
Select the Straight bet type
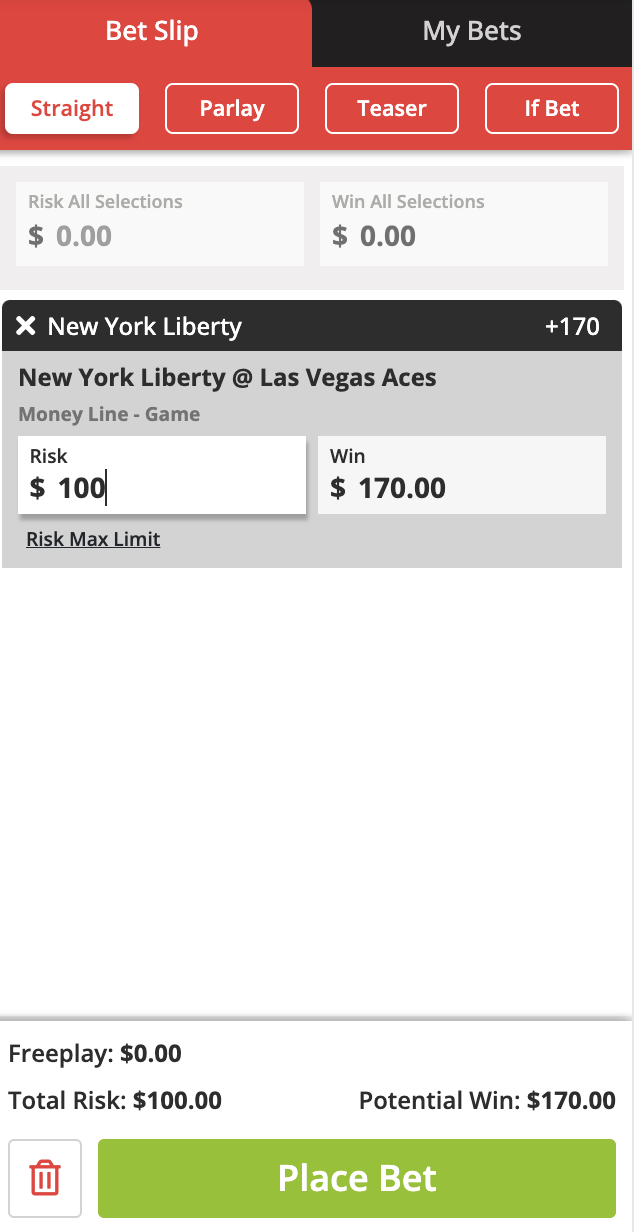pos(72,108)
